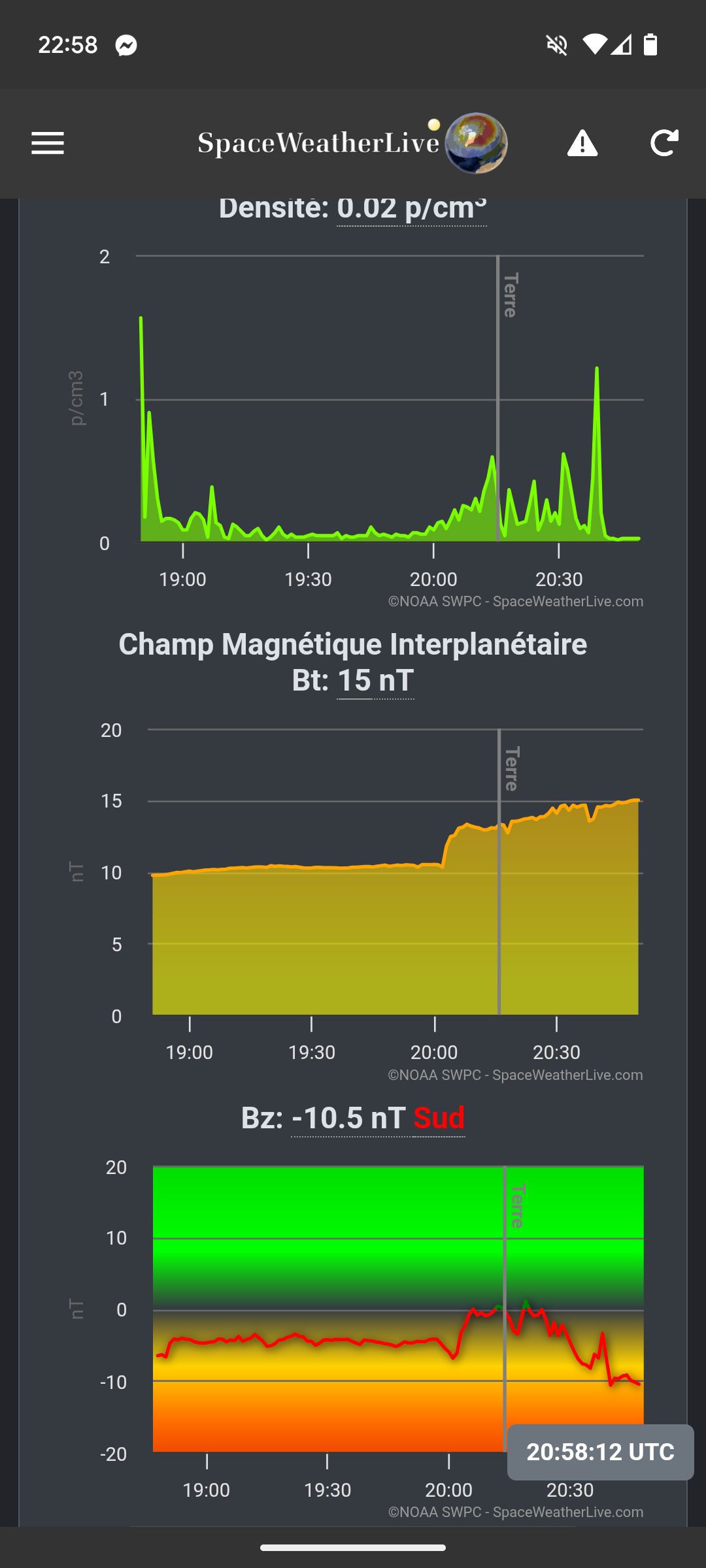Tap the underlined Densité 0.02 p/cm³ value
The image size is (706, 1568).
[412, 210]
